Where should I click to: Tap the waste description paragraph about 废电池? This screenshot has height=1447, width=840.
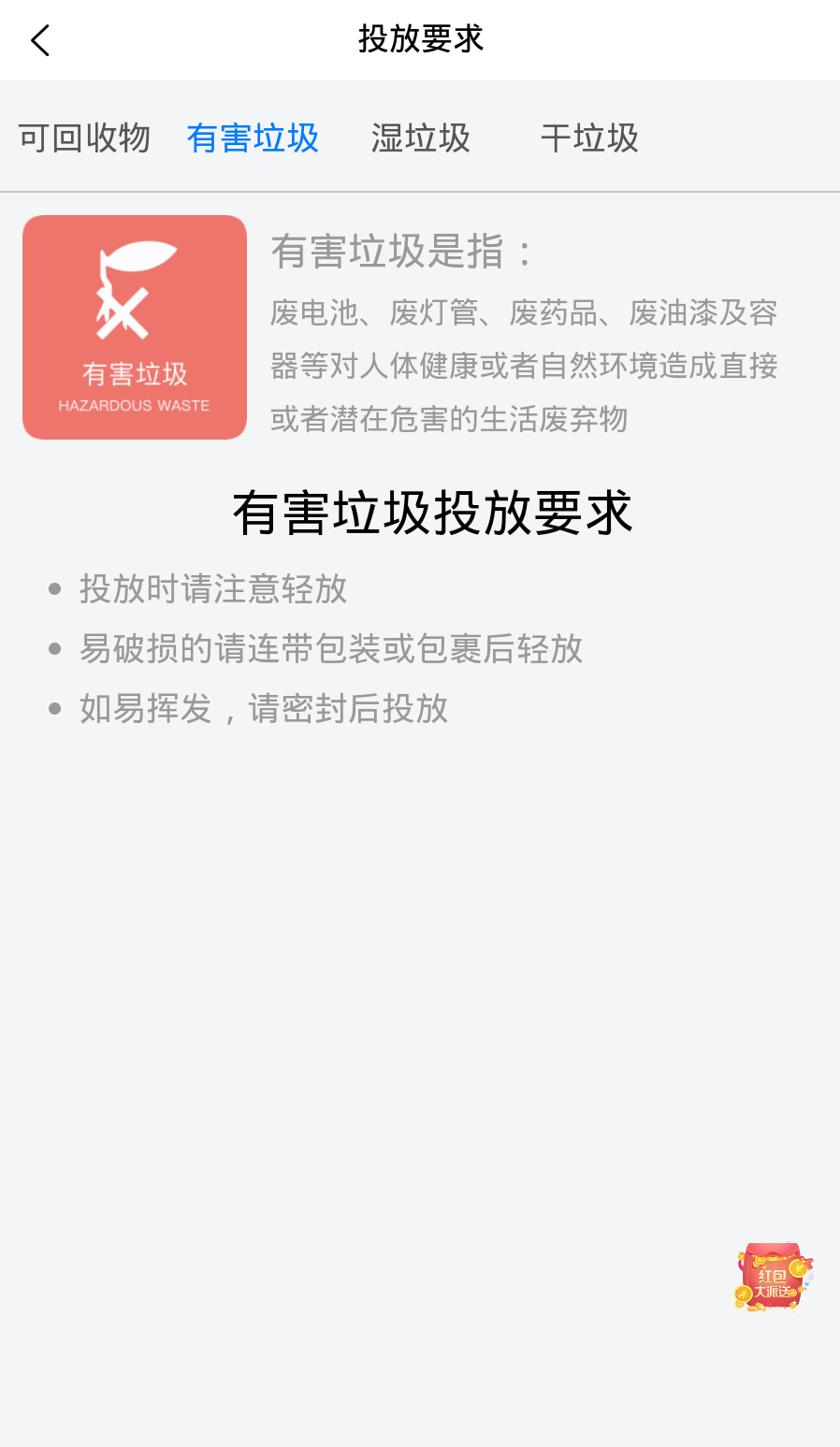pos(524,366)
